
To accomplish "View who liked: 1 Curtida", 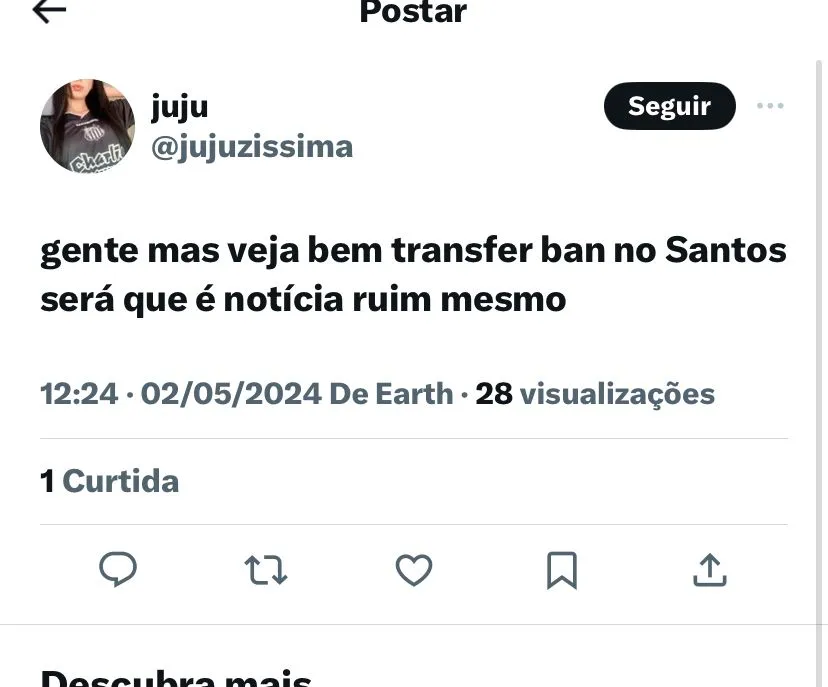I will click(x=110, y=481).
